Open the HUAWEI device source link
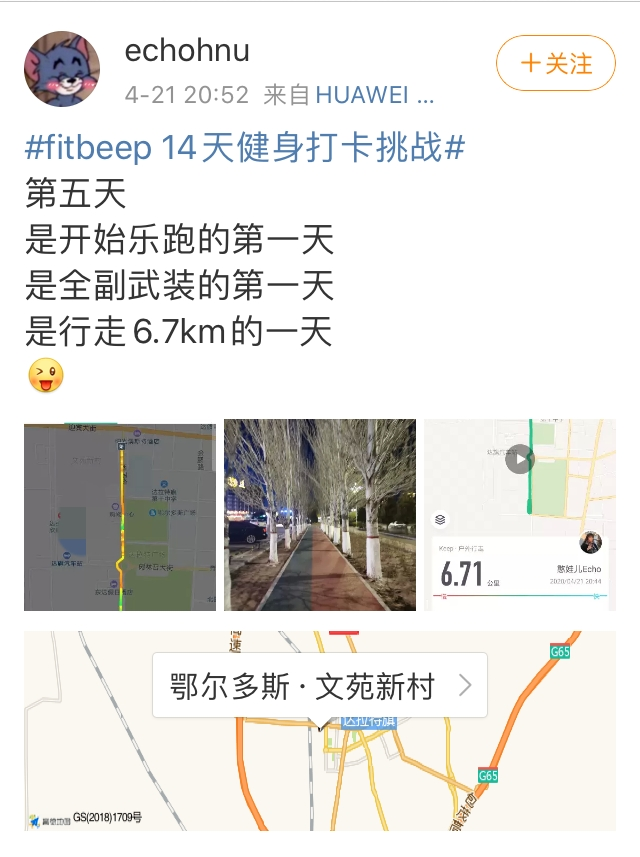The height and width of the screenshot is (857, 640). (x=375, y=95)
